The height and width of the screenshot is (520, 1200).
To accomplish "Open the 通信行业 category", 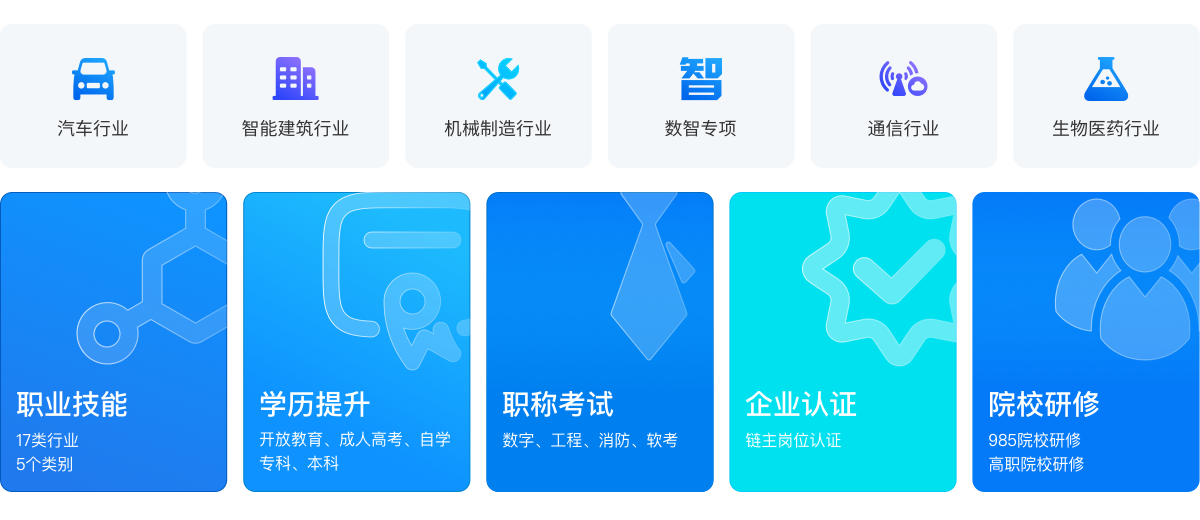I will [903, 96].
